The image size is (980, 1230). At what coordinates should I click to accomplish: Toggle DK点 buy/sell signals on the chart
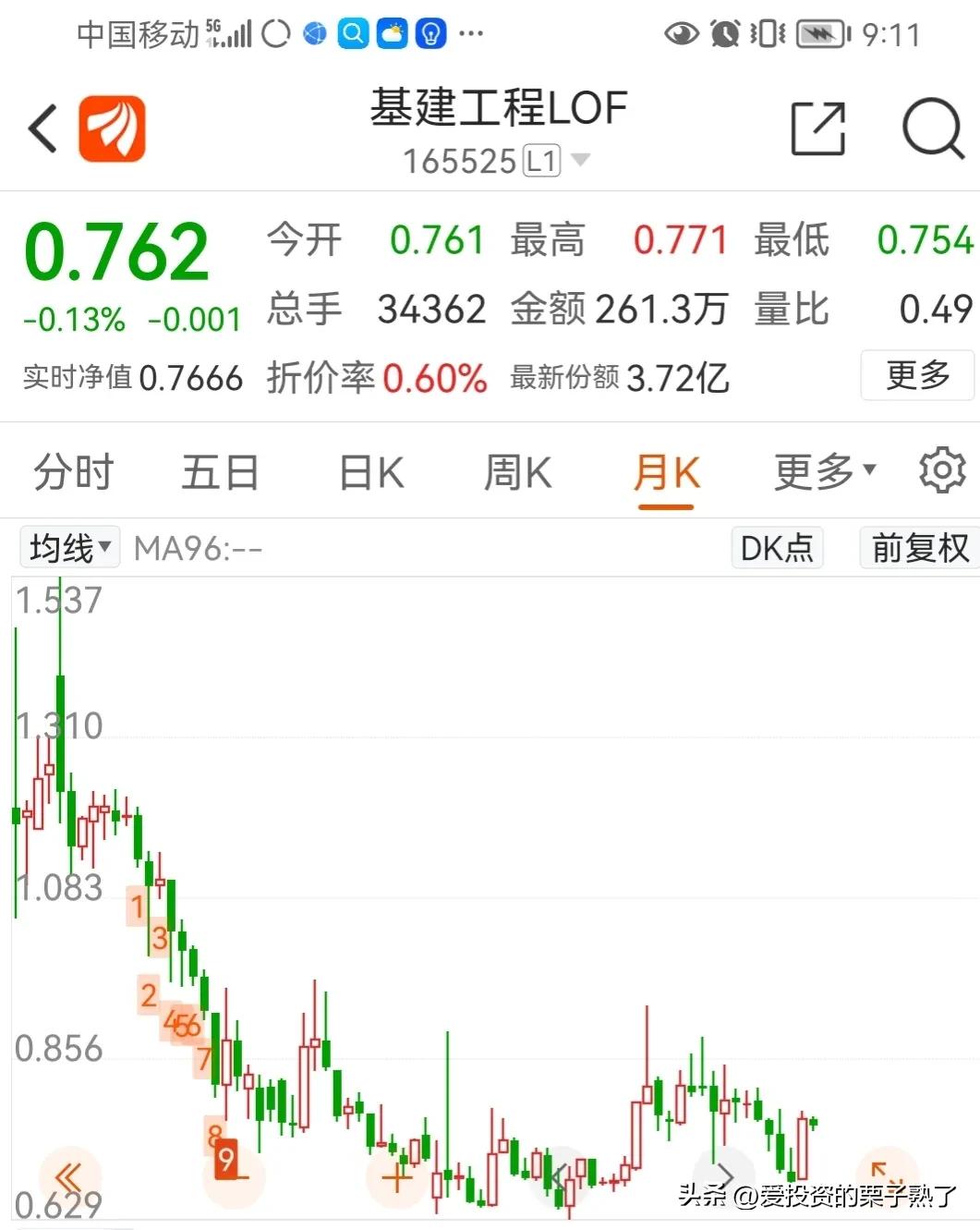pyautogui.click(x=777, y=547)
